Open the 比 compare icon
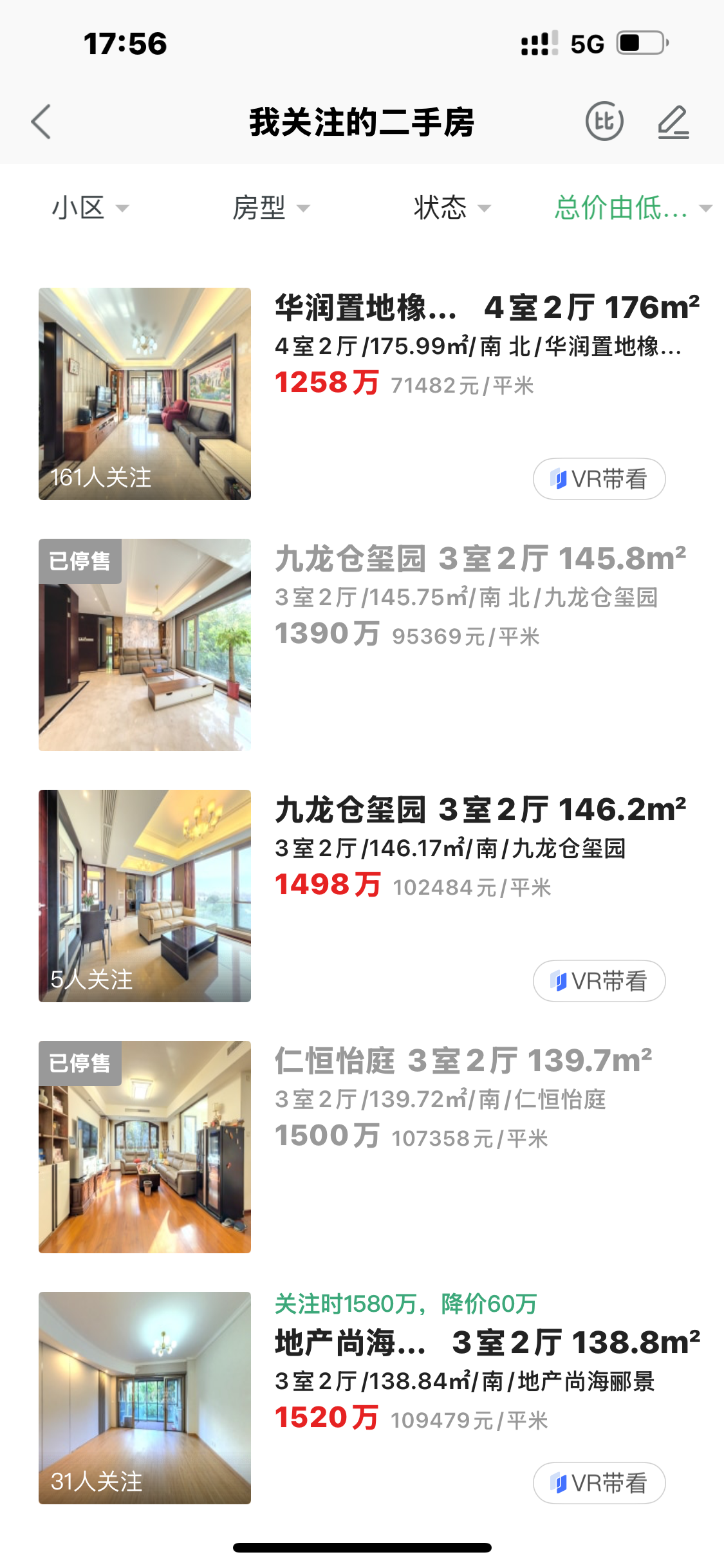 point(604,121)
